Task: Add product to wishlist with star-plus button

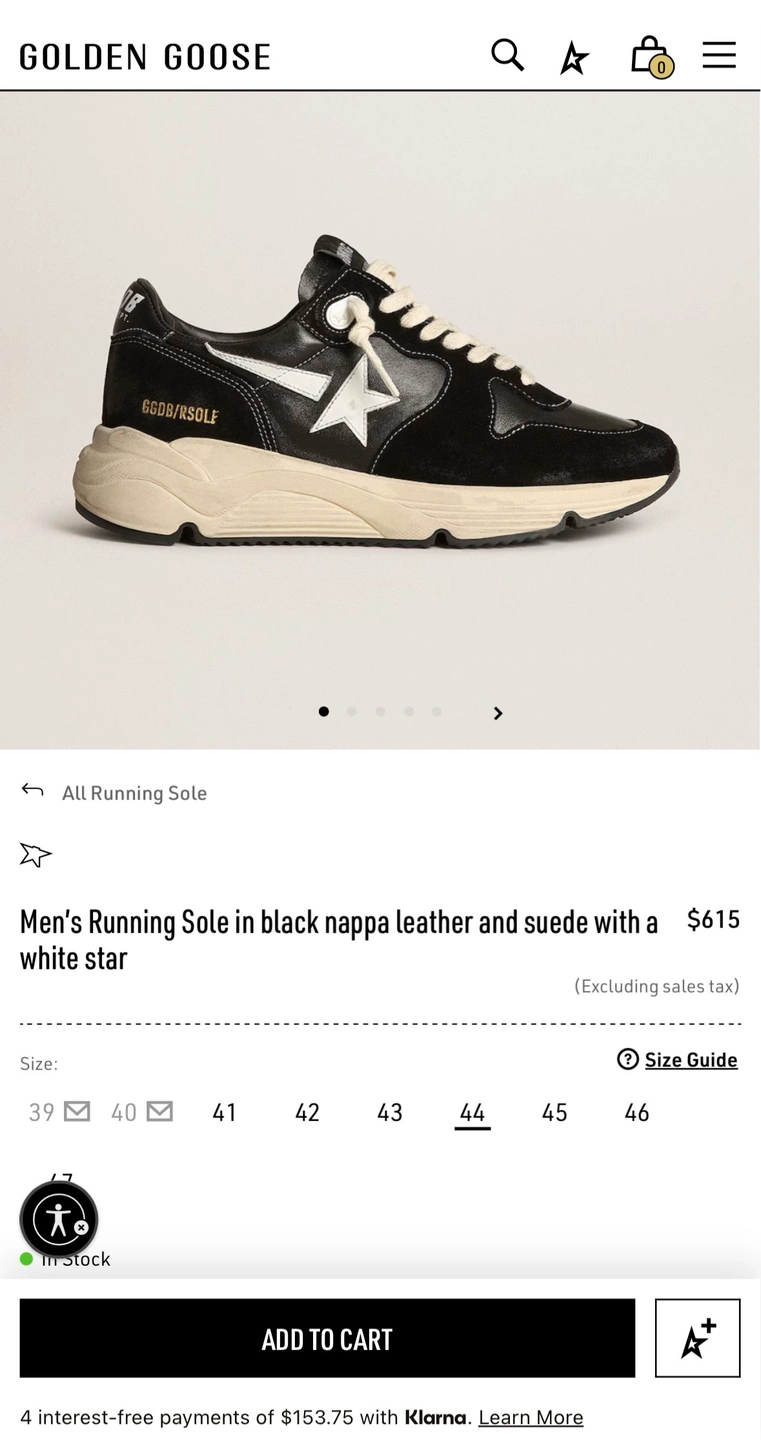Action: click(697, 1338)
